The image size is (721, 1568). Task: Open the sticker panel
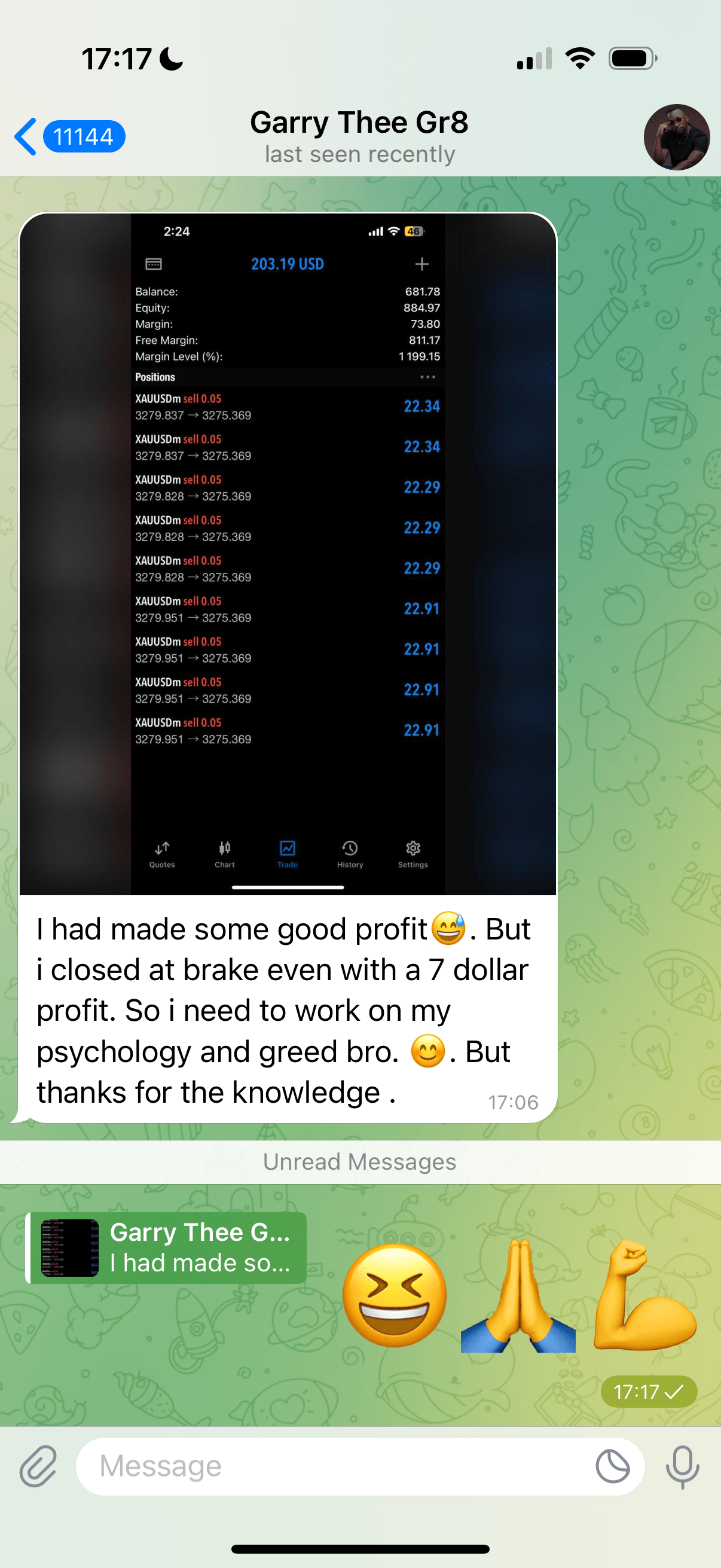tap(612, 1466)
